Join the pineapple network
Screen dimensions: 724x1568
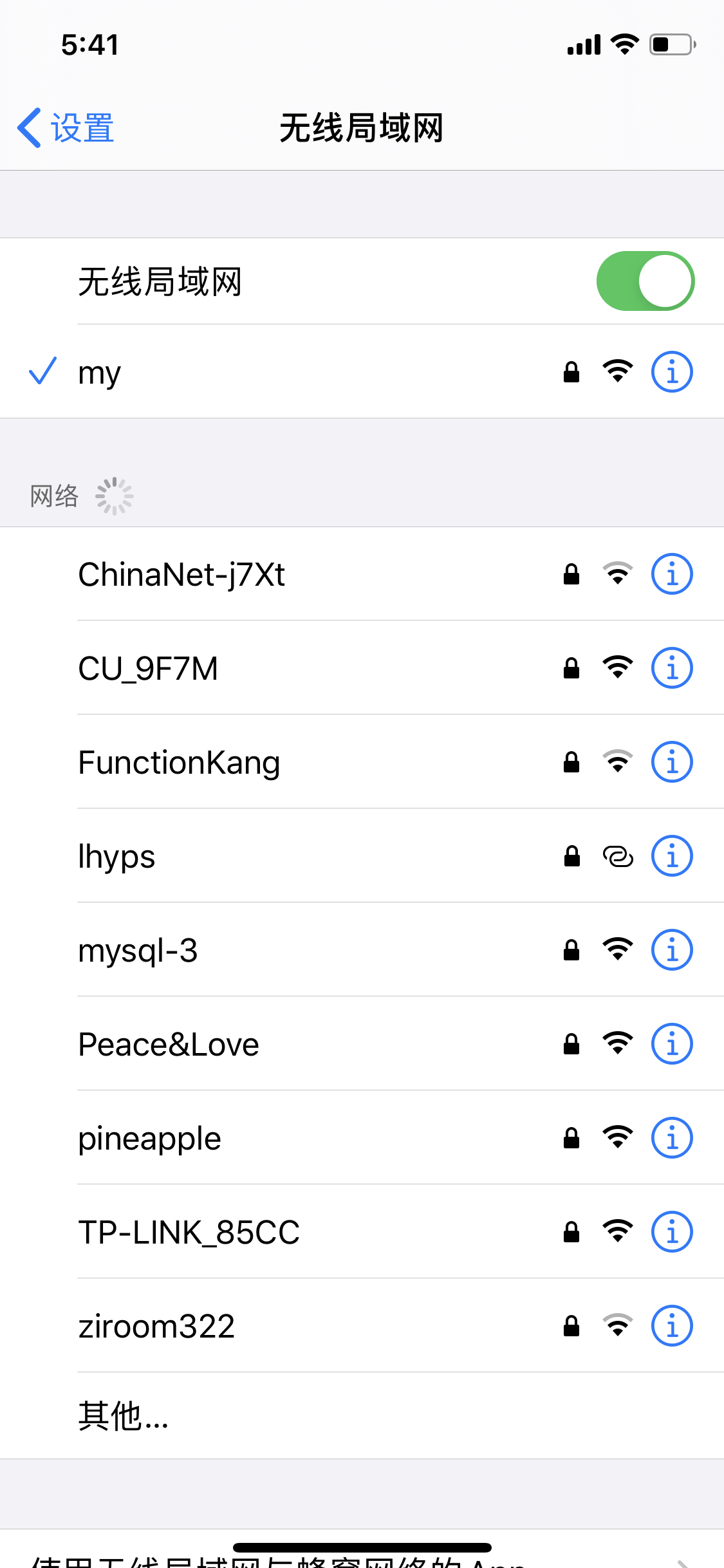(x=149, y=1138)
